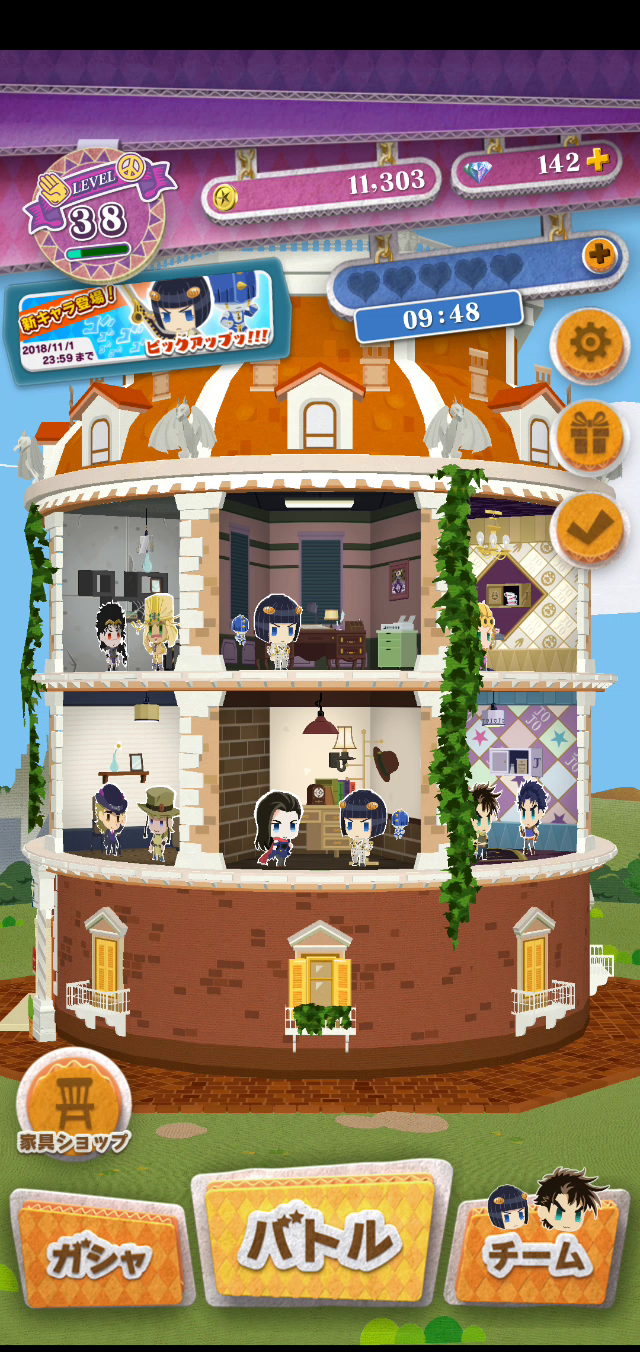This screenshot has width=640, height=1352.
Task: Add more diamonds with the plus
Action: coord(597,161)
